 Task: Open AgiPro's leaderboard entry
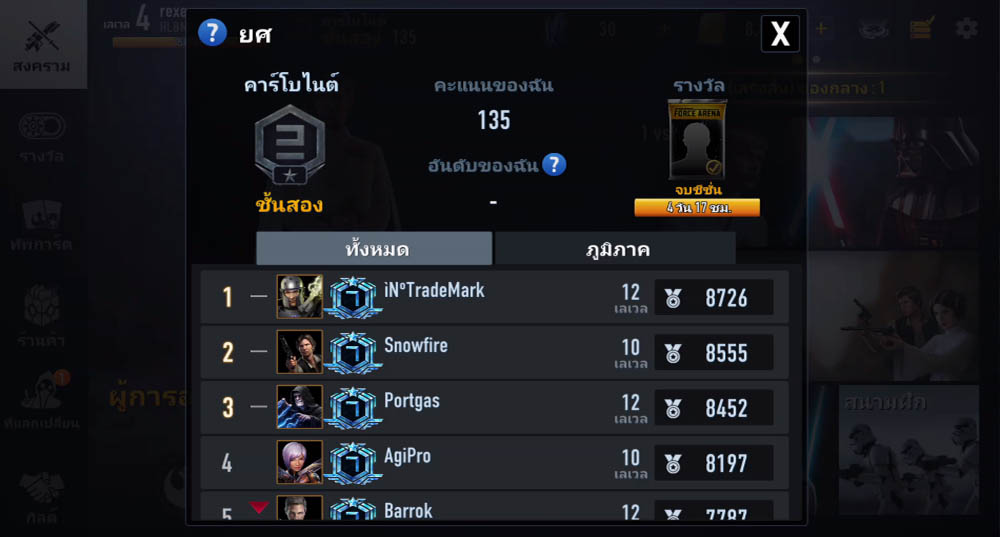495,462
